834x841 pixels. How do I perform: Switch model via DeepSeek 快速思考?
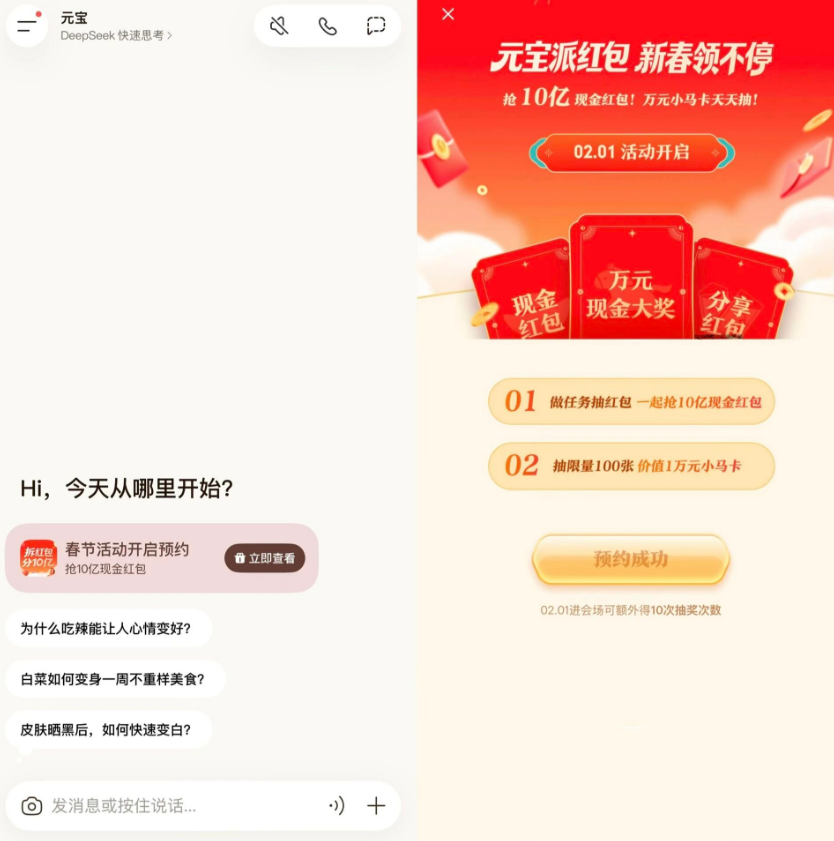point(116,35)
